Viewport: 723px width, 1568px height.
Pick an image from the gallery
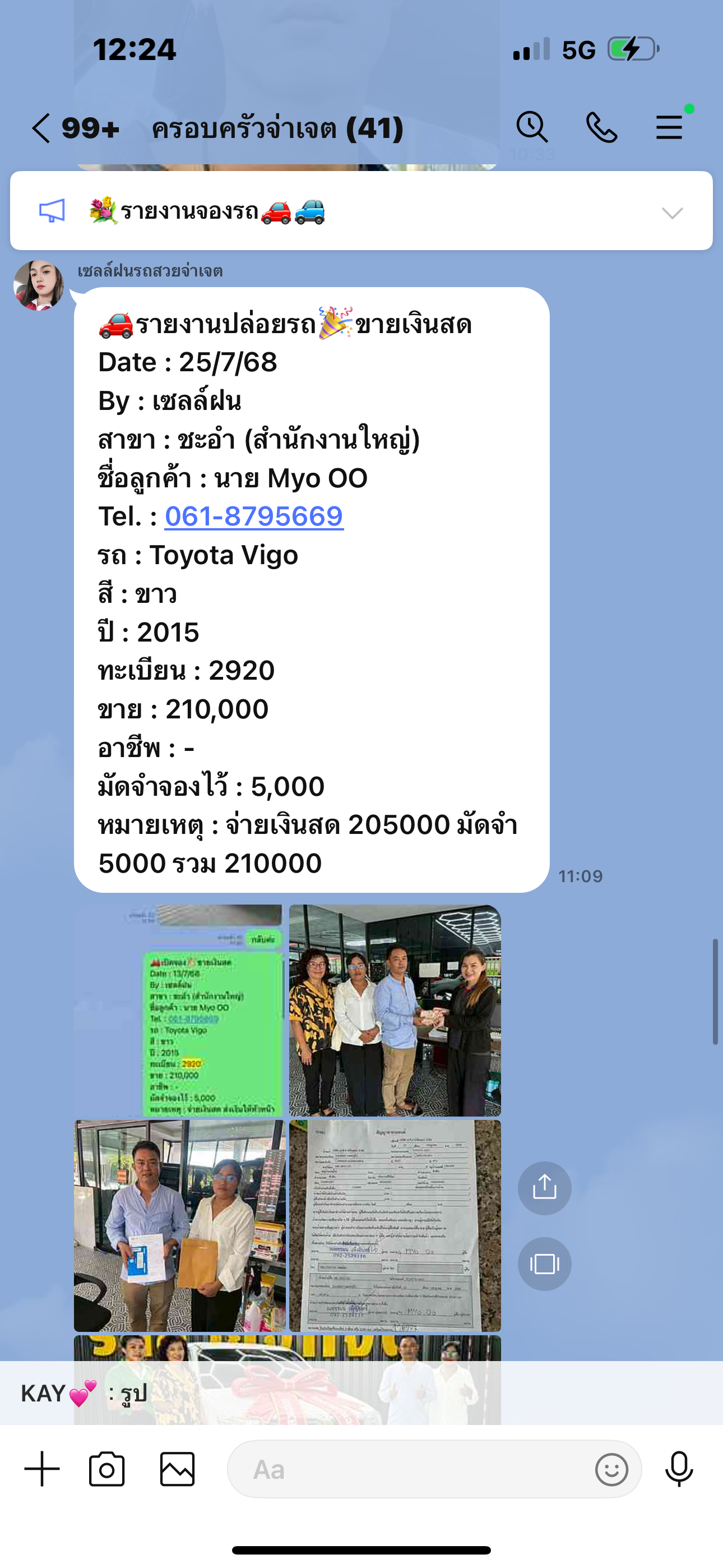click(177, 1469)
